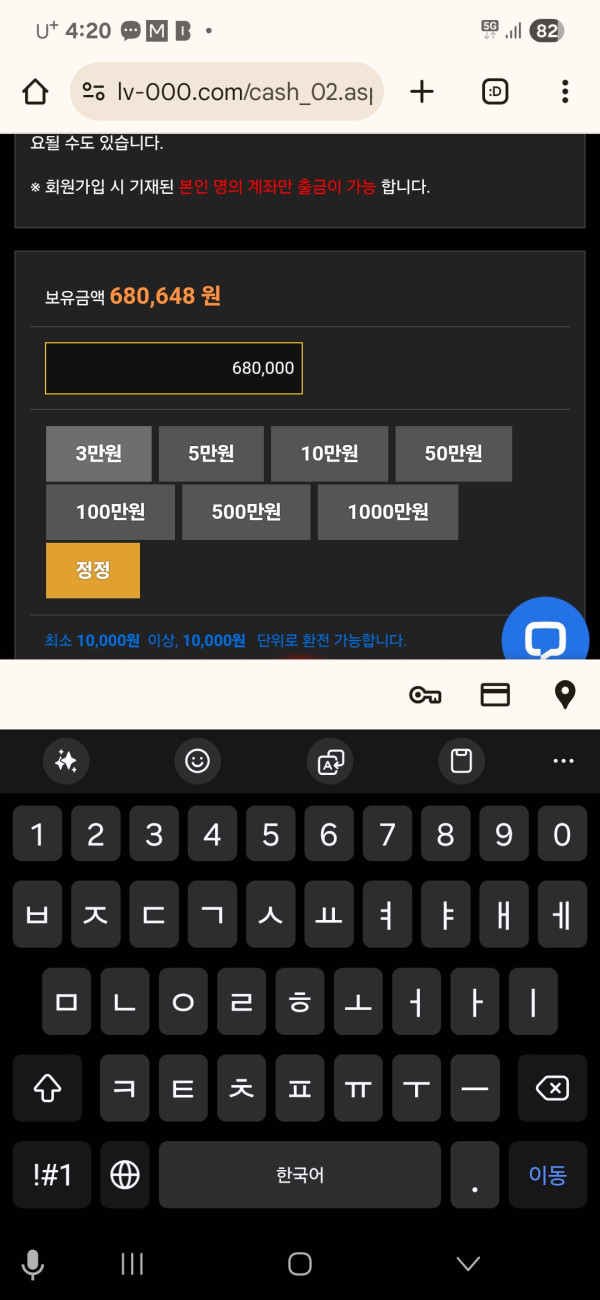Tap the 이동 key on keyboard
This screenshot has width=600, height=1300.
click(x=547, y=1175)
